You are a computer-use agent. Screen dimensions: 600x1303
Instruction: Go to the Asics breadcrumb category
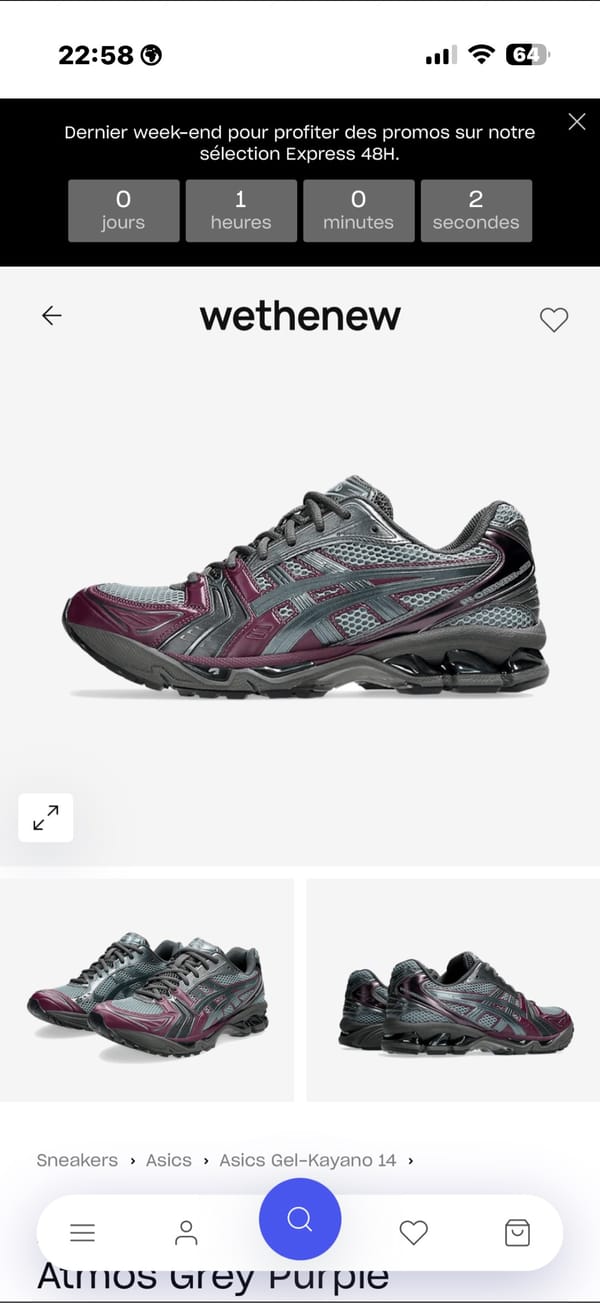[x=168, y=1160]
